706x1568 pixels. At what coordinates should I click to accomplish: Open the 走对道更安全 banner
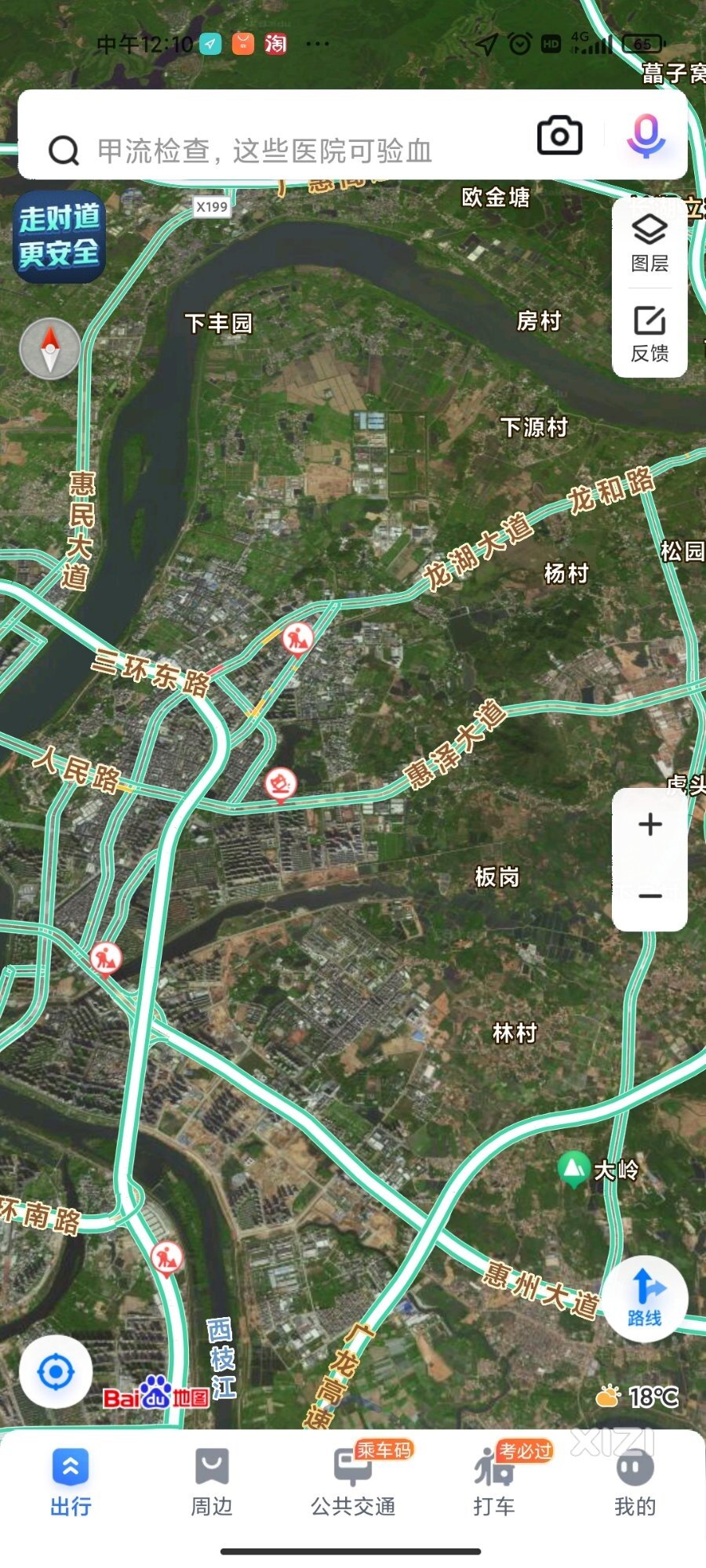coord(59,236)
